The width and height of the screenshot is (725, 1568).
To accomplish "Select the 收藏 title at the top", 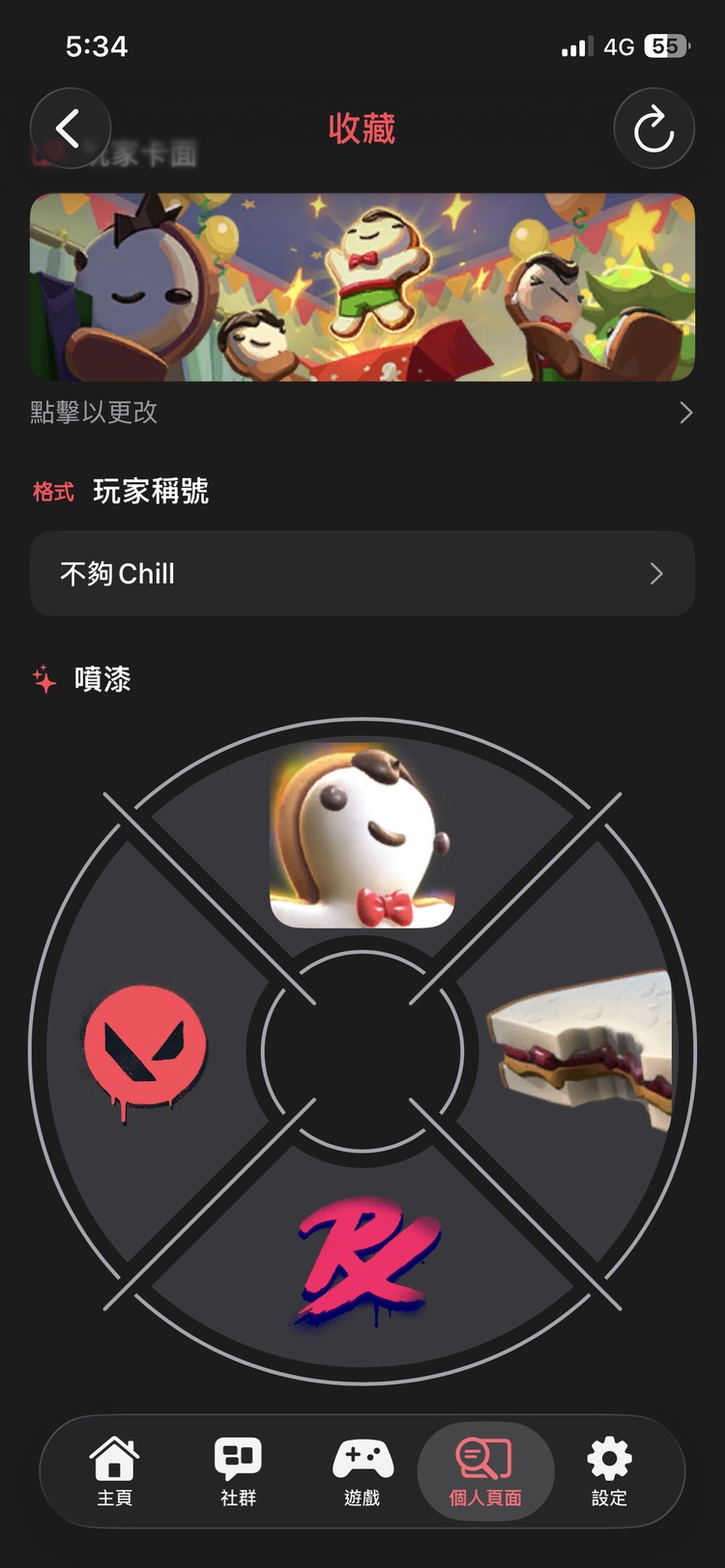I will pyautogui.click(x=362, y=128).
